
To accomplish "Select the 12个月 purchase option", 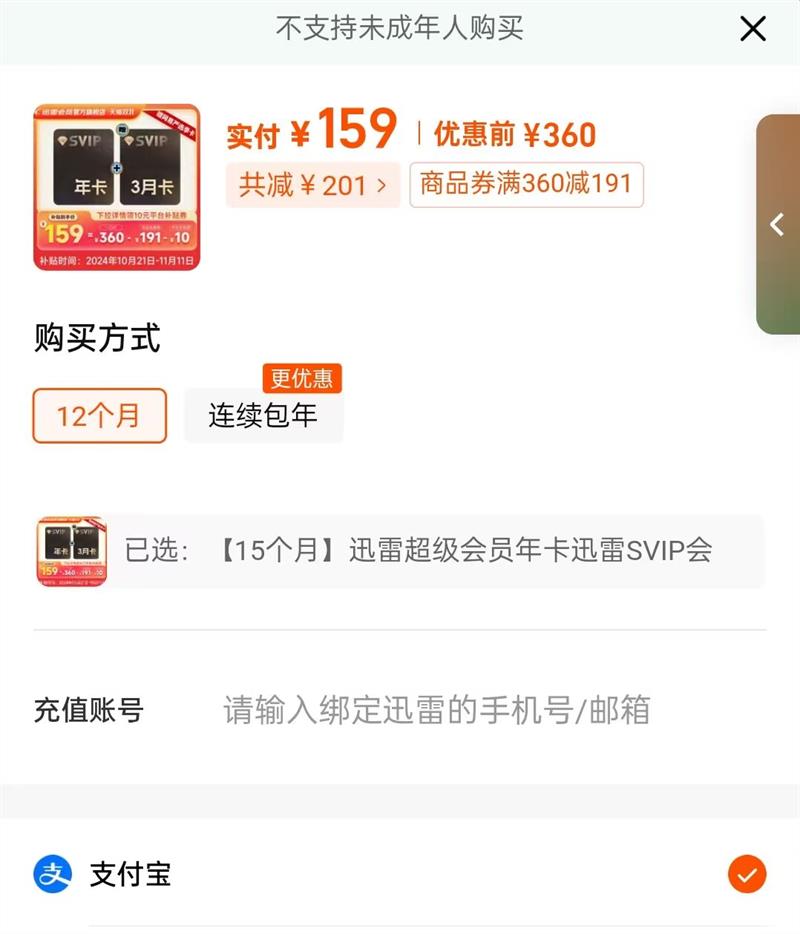I will coord(99,415).
